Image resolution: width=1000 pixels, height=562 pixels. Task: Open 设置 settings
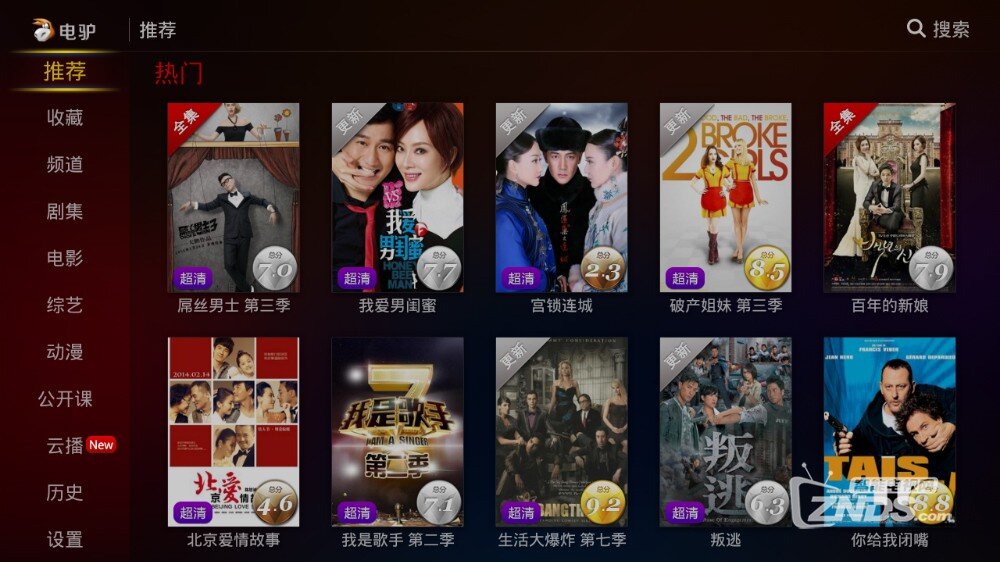[x=65, y=540]
